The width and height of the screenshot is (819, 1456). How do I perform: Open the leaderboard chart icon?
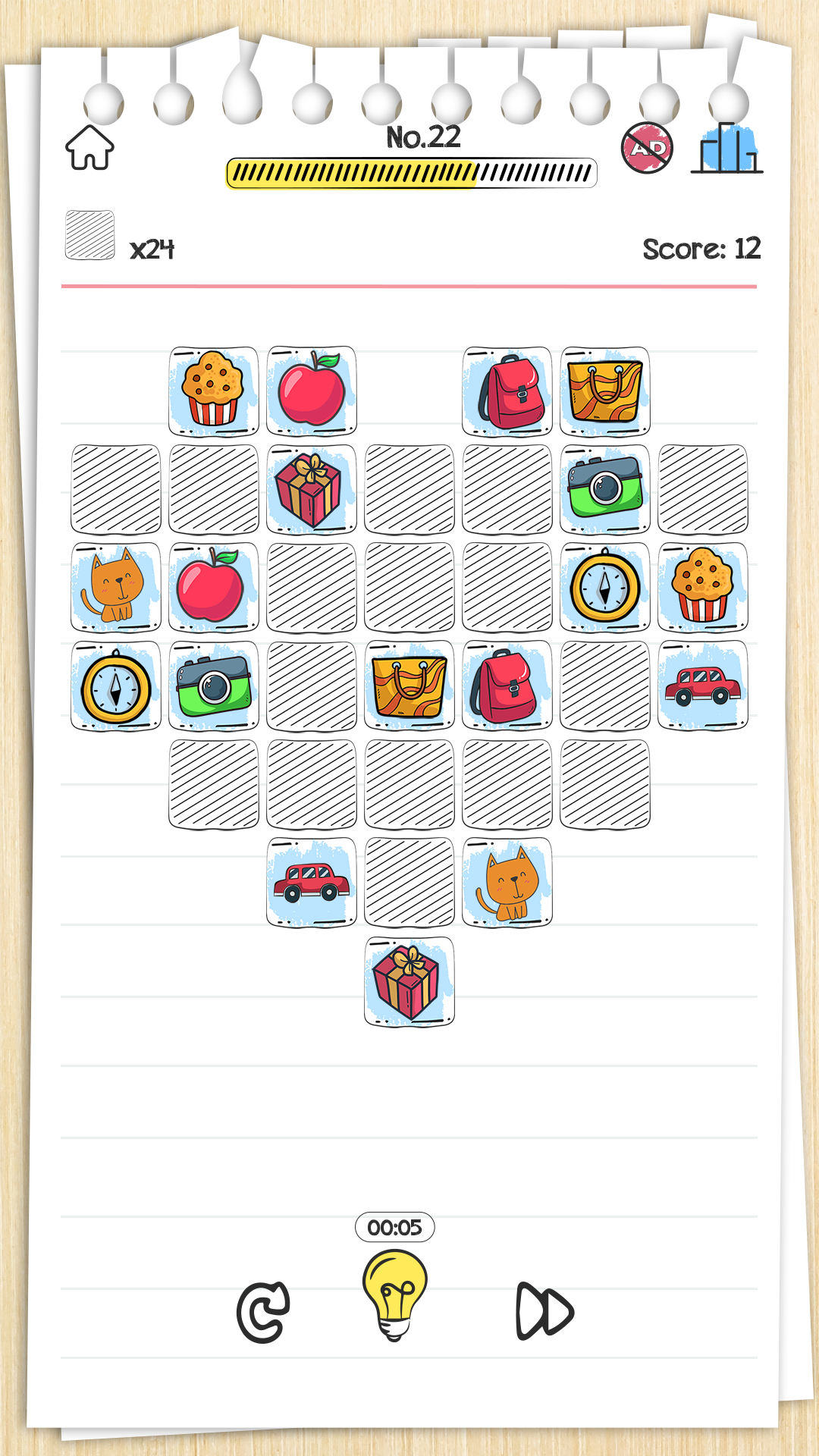[x=726, y=149]
